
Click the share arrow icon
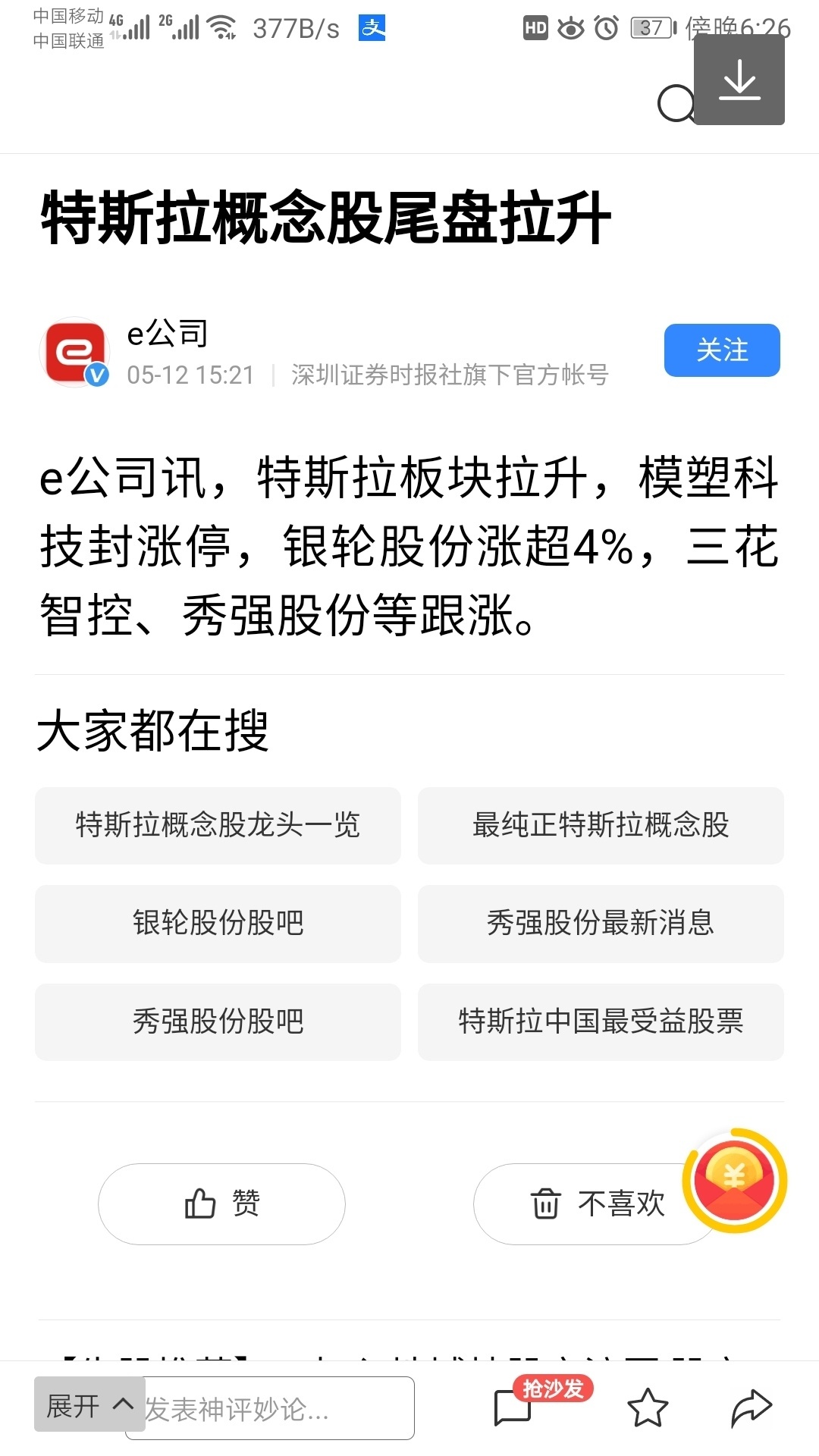point(751,1407)
